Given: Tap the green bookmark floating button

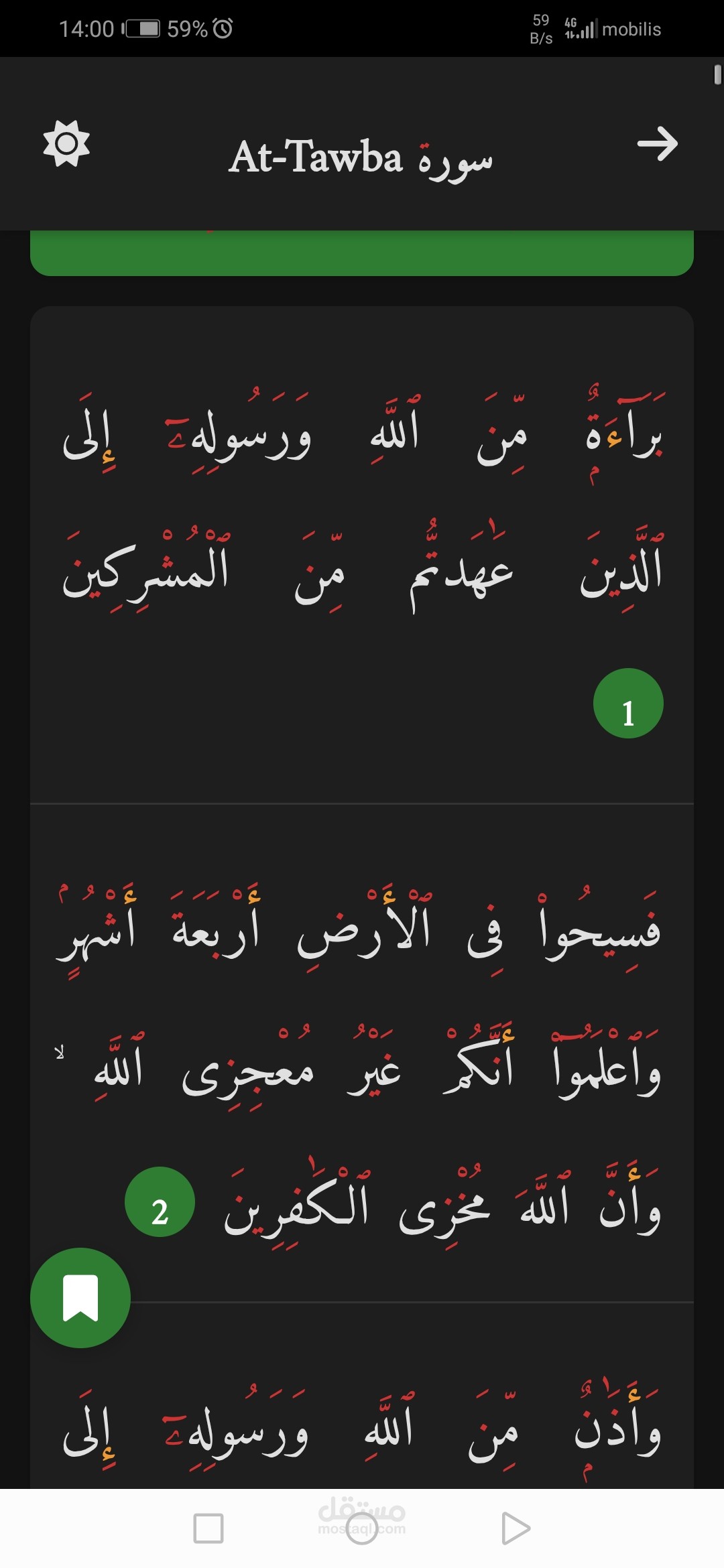Looking at the screenshot, I should pos(80,1298).
